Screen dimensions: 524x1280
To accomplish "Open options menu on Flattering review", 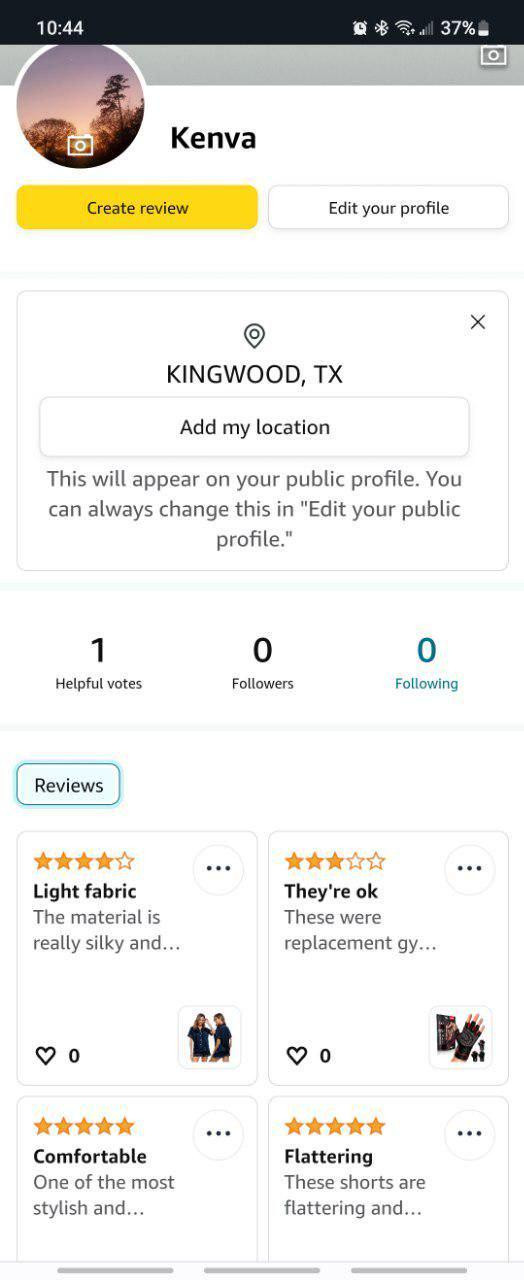I will click(x=469, y=1135).
